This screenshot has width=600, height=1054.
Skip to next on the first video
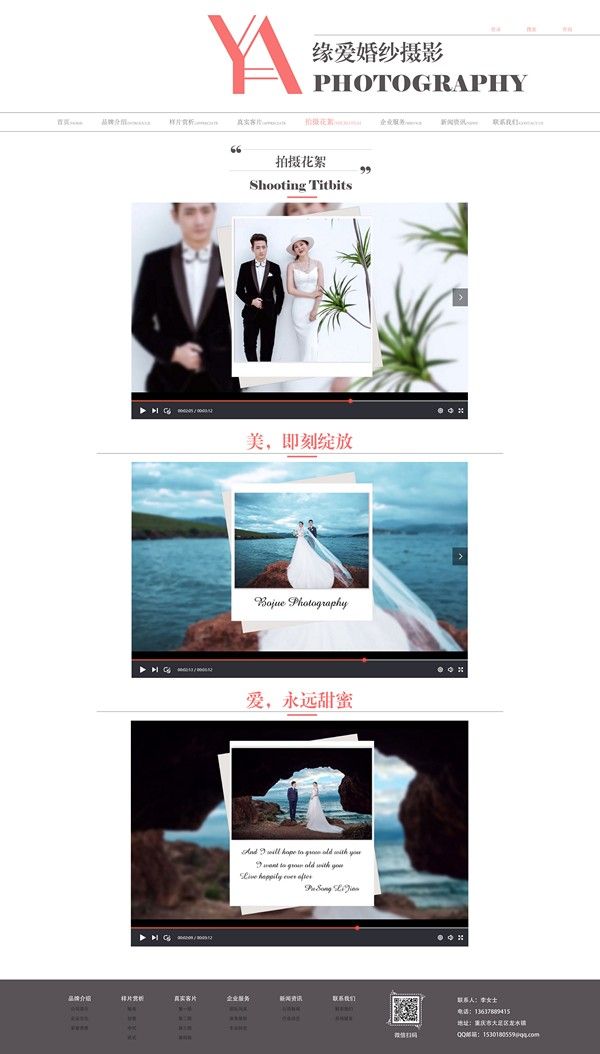pyautogui.click(x=155, y=410)
